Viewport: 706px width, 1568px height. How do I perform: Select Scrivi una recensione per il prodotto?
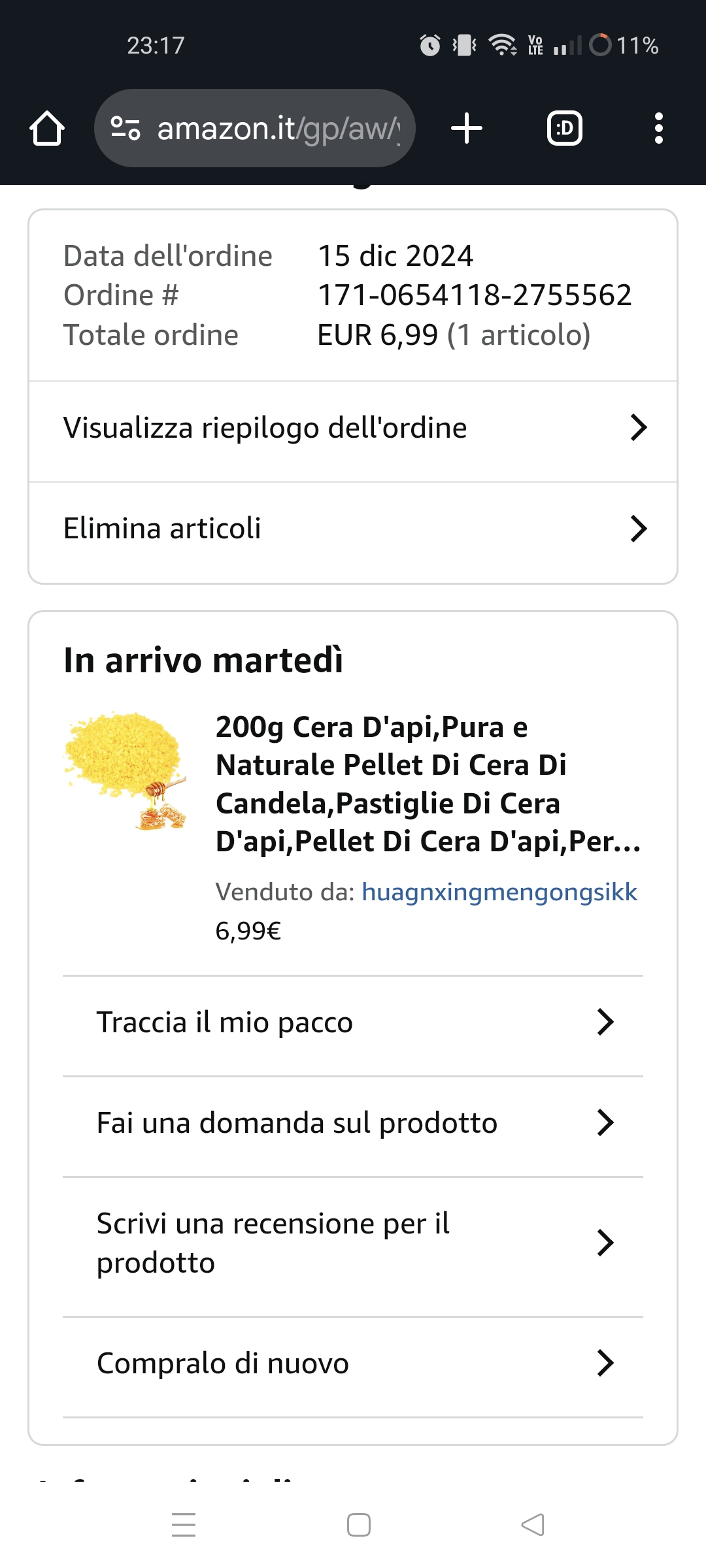(353, 1243)
